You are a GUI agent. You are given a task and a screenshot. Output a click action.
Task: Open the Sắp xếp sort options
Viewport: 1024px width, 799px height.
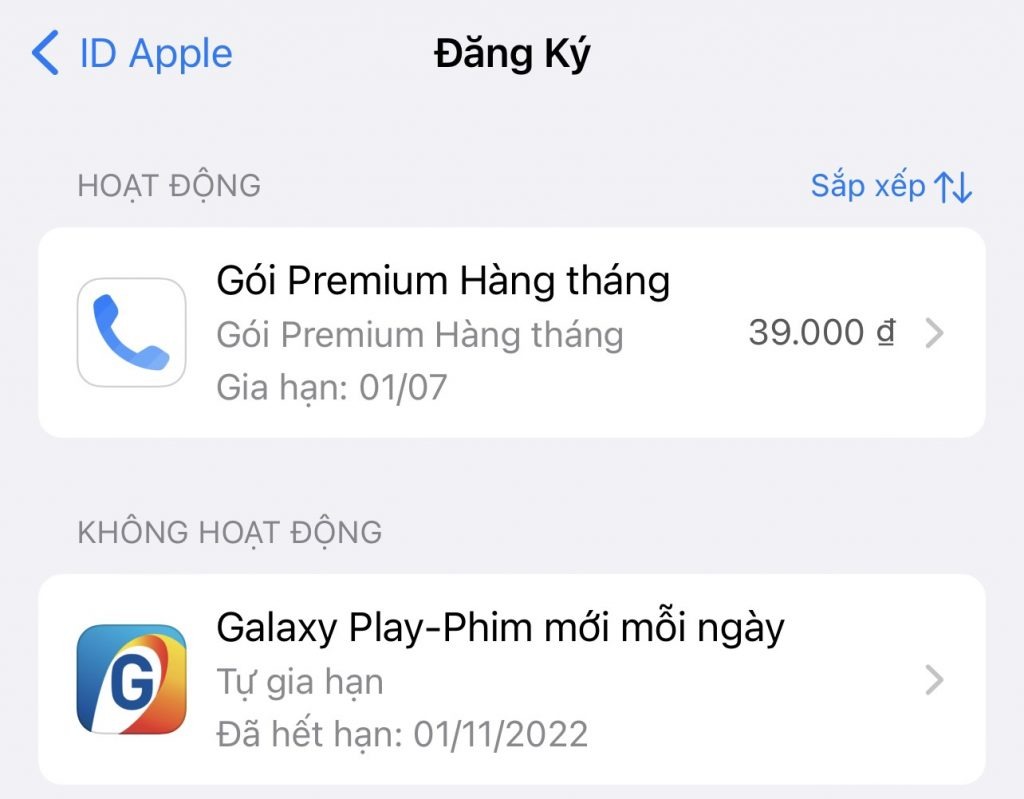(890, 186)
